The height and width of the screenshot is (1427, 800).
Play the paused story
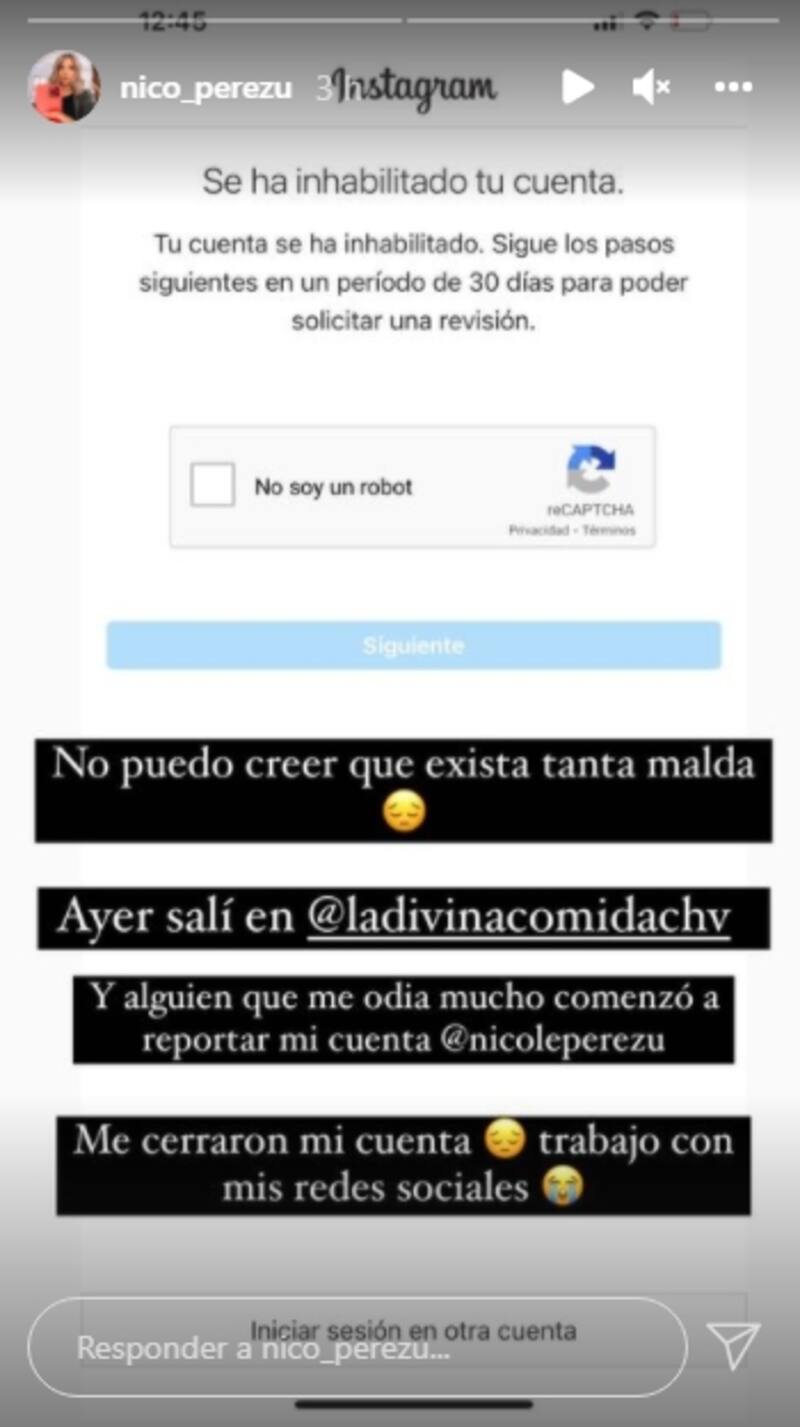pyautogui.click(x=577, y=87)
